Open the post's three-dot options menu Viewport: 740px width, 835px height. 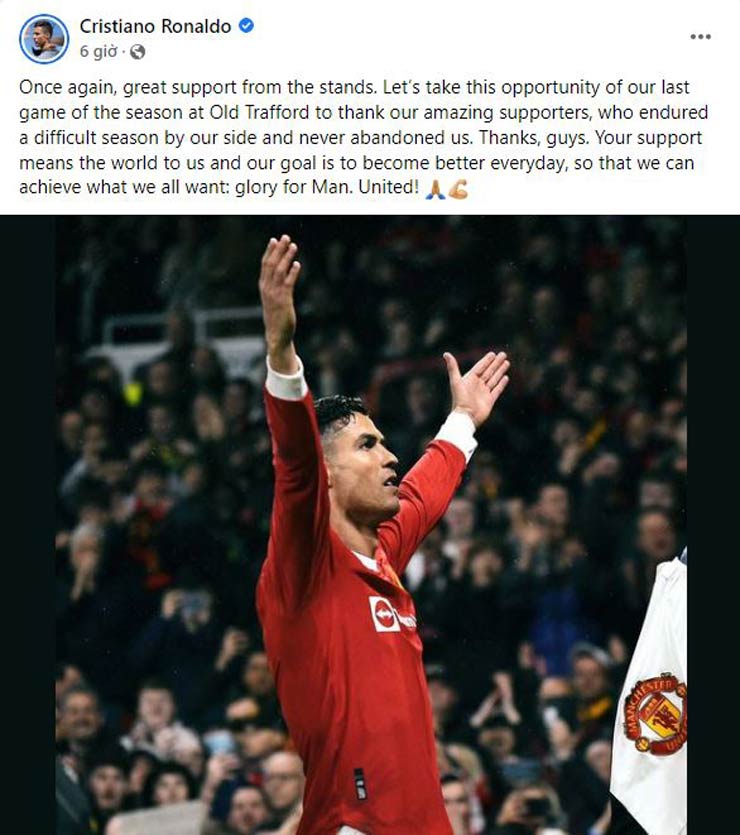tap(700, 36)
